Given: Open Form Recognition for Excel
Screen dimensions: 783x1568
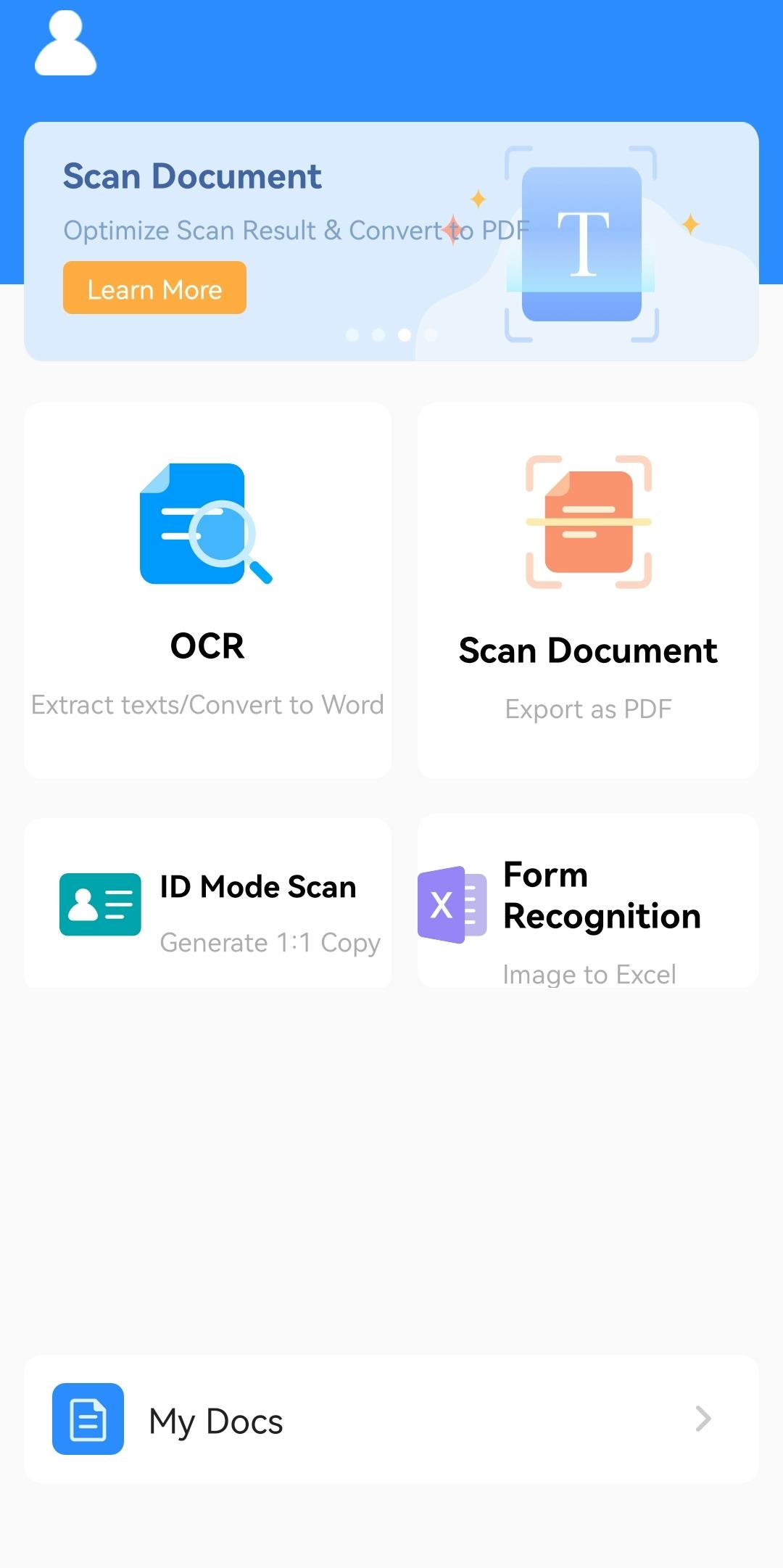Looking at the screenshot, I should tap(588, 902).
